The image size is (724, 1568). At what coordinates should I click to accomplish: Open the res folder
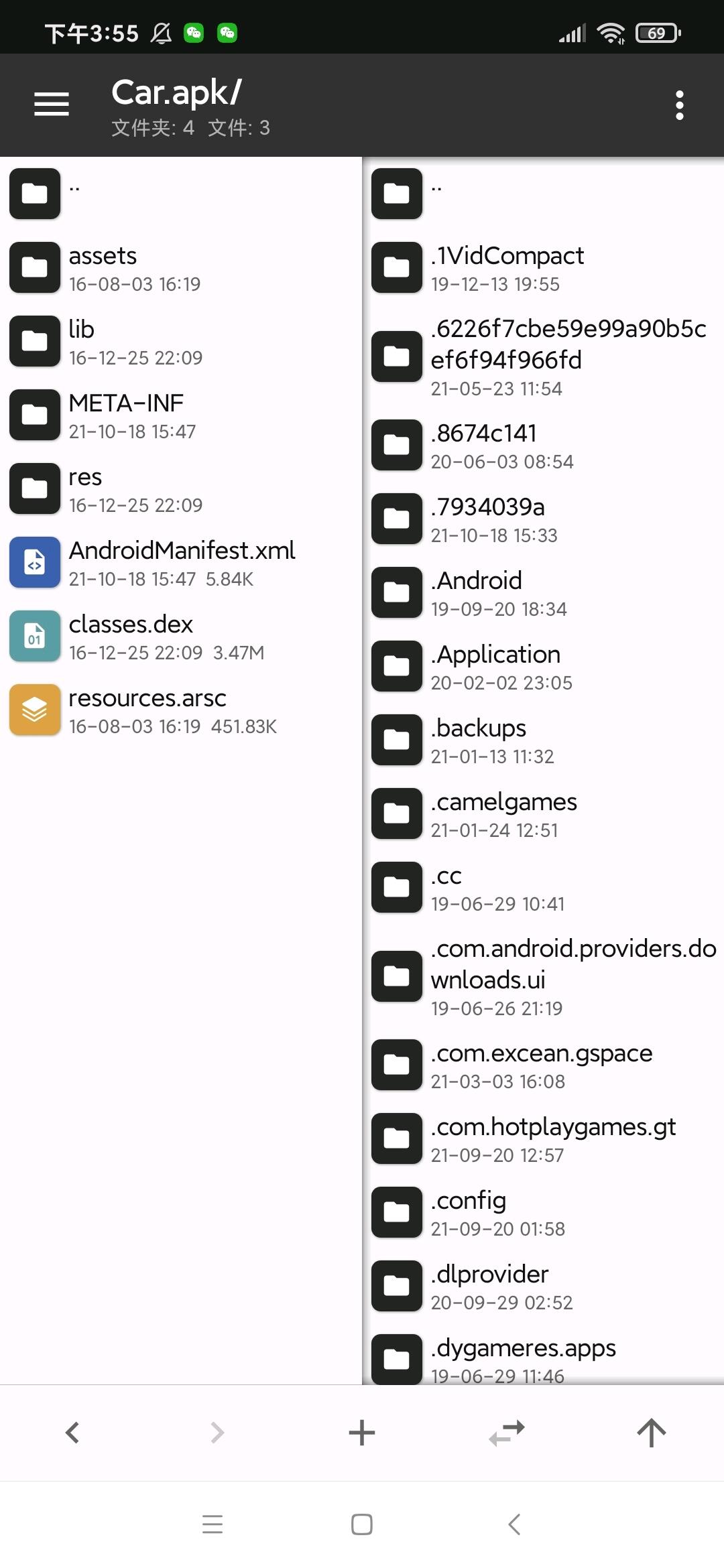[86, 488]
